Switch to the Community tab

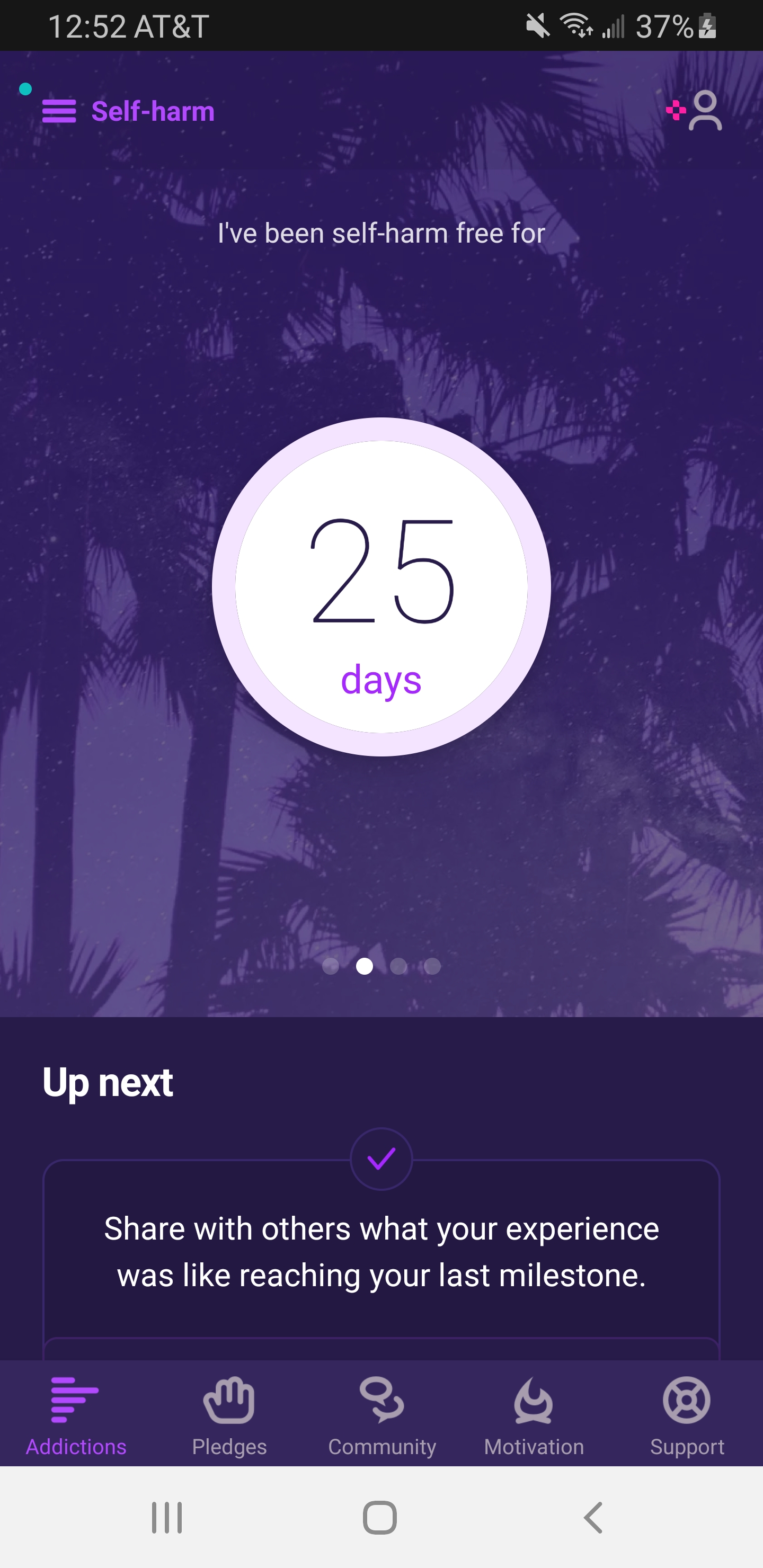coord(382,1416)
